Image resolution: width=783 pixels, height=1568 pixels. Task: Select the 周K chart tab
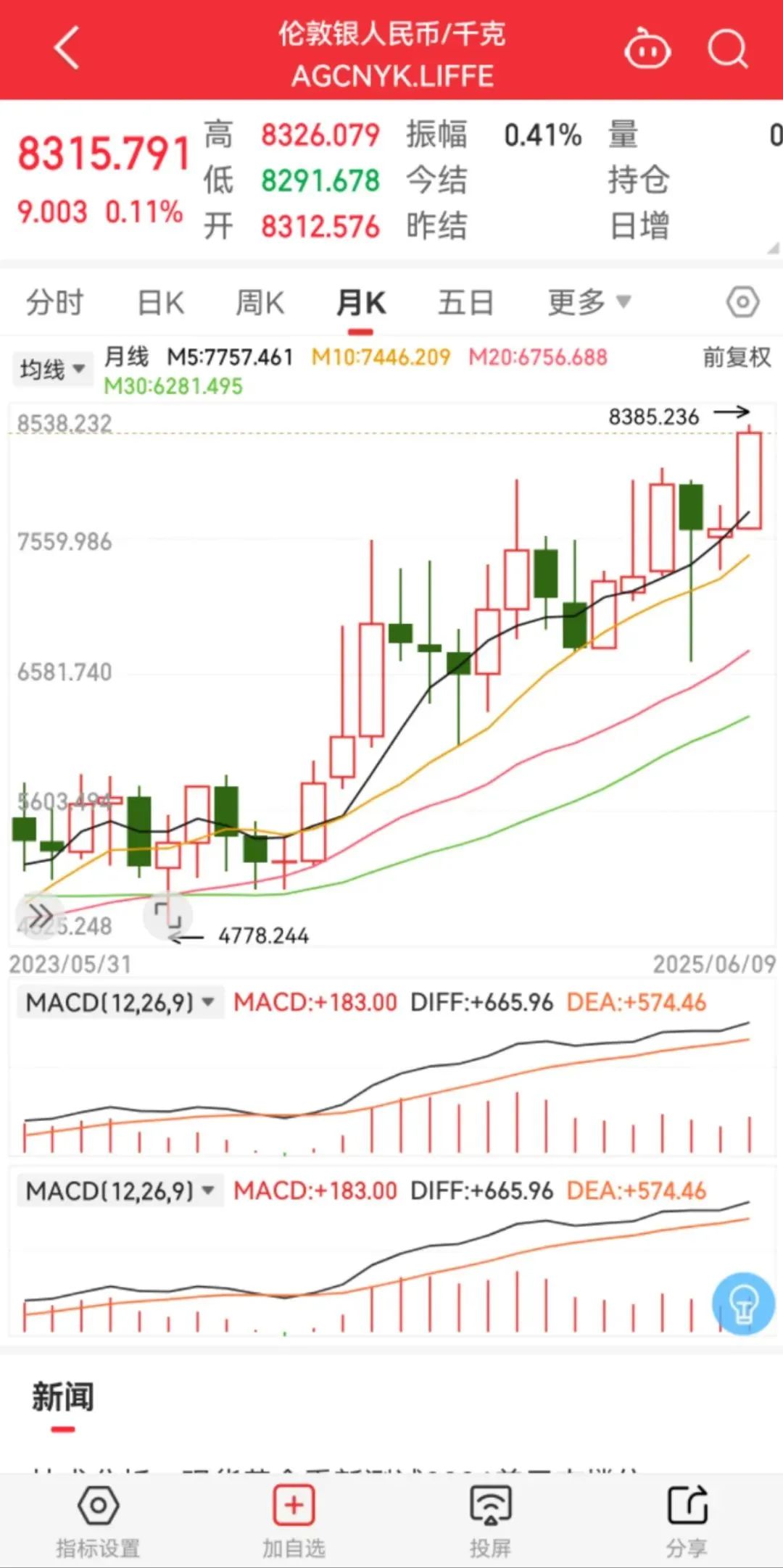click(x=260, y=302)
